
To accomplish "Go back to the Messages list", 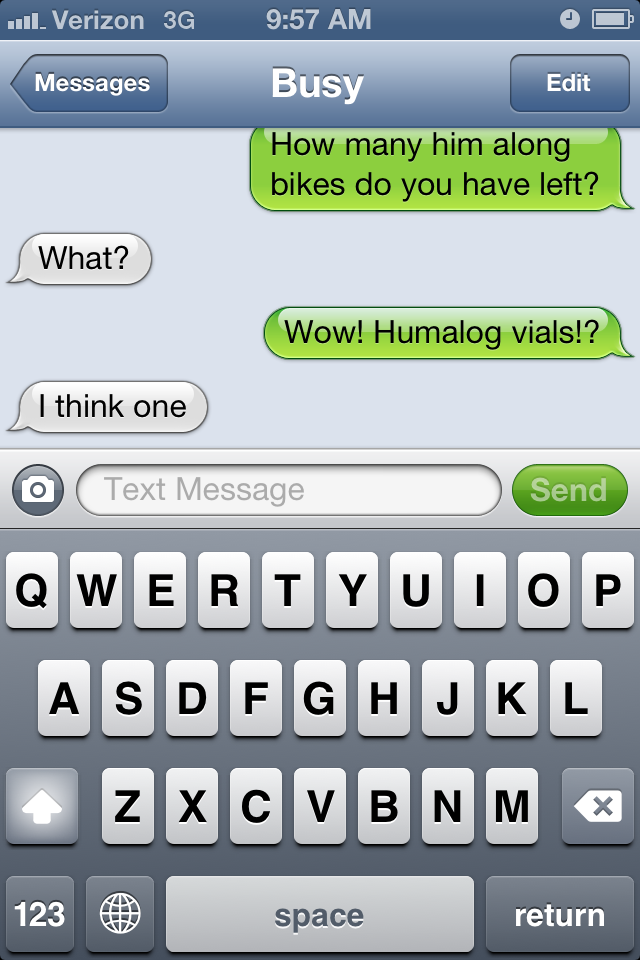I will coord(90,84).
